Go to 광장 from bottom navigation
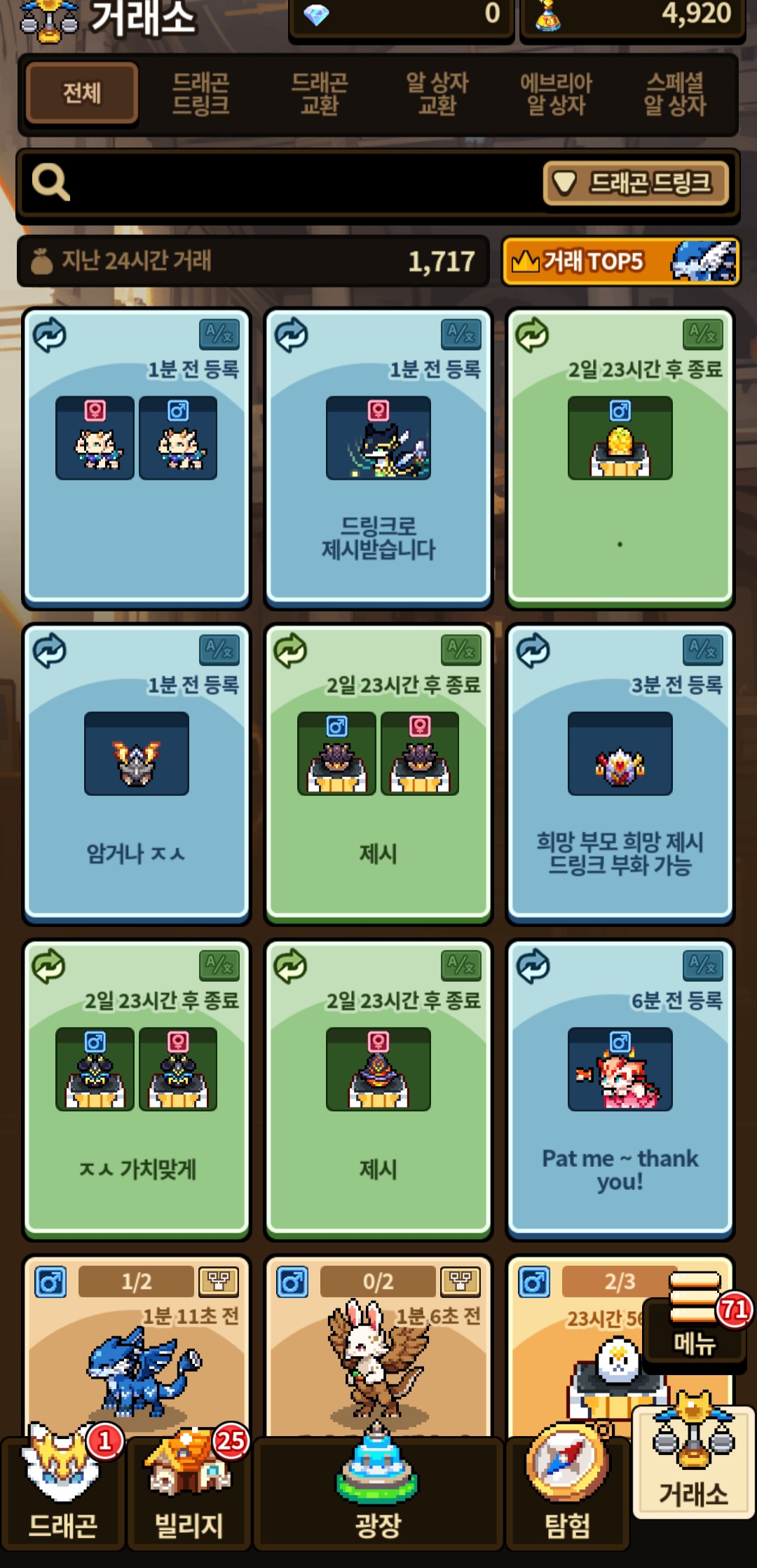 click(x=378, y=1494)
